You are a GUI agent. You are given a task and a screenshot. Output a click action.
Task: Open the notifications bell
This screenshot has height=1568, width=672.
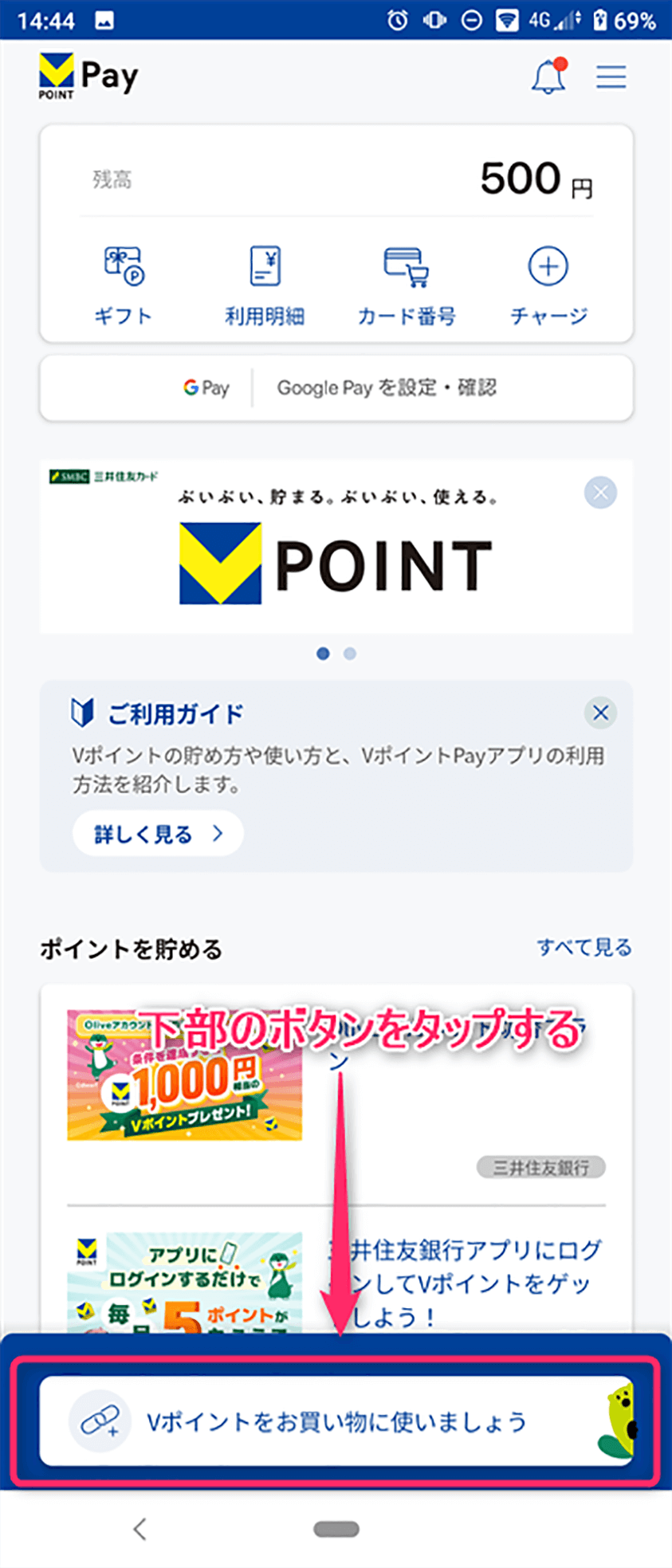[x=548, y=77]
